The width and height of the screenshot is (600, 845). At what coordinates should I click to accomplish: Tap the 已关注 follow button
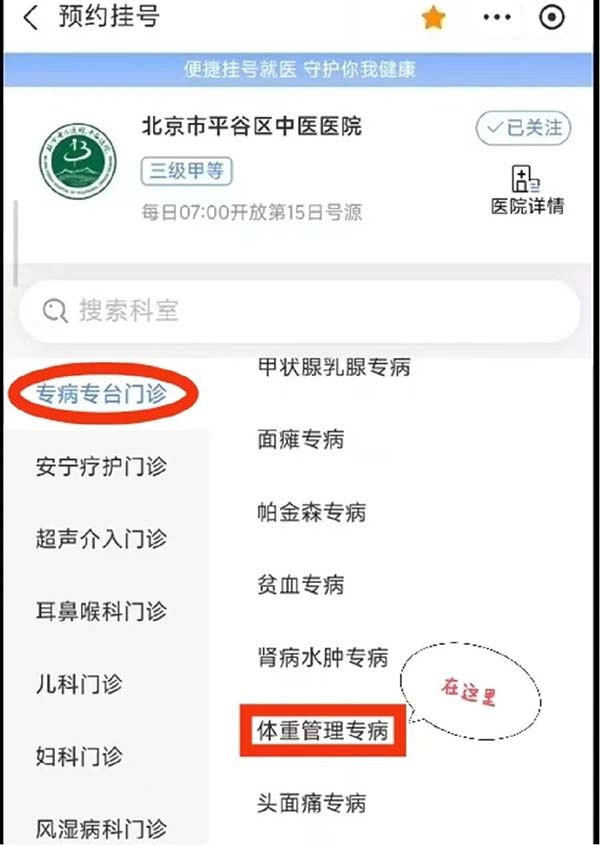click(x=522, y=128)
